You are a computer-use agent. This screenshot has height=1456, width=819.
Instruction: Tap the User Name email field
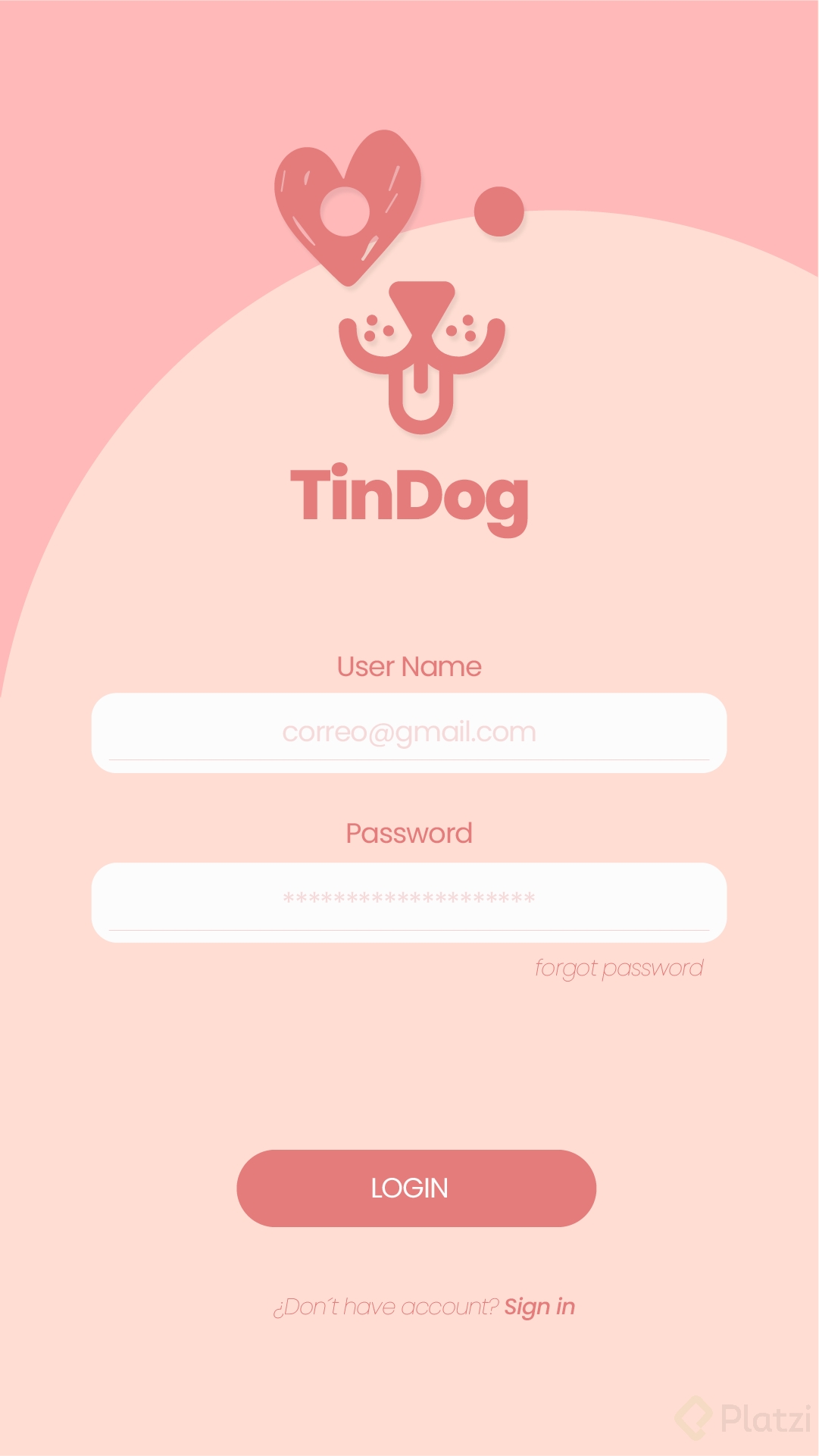[x=409, y=732]
